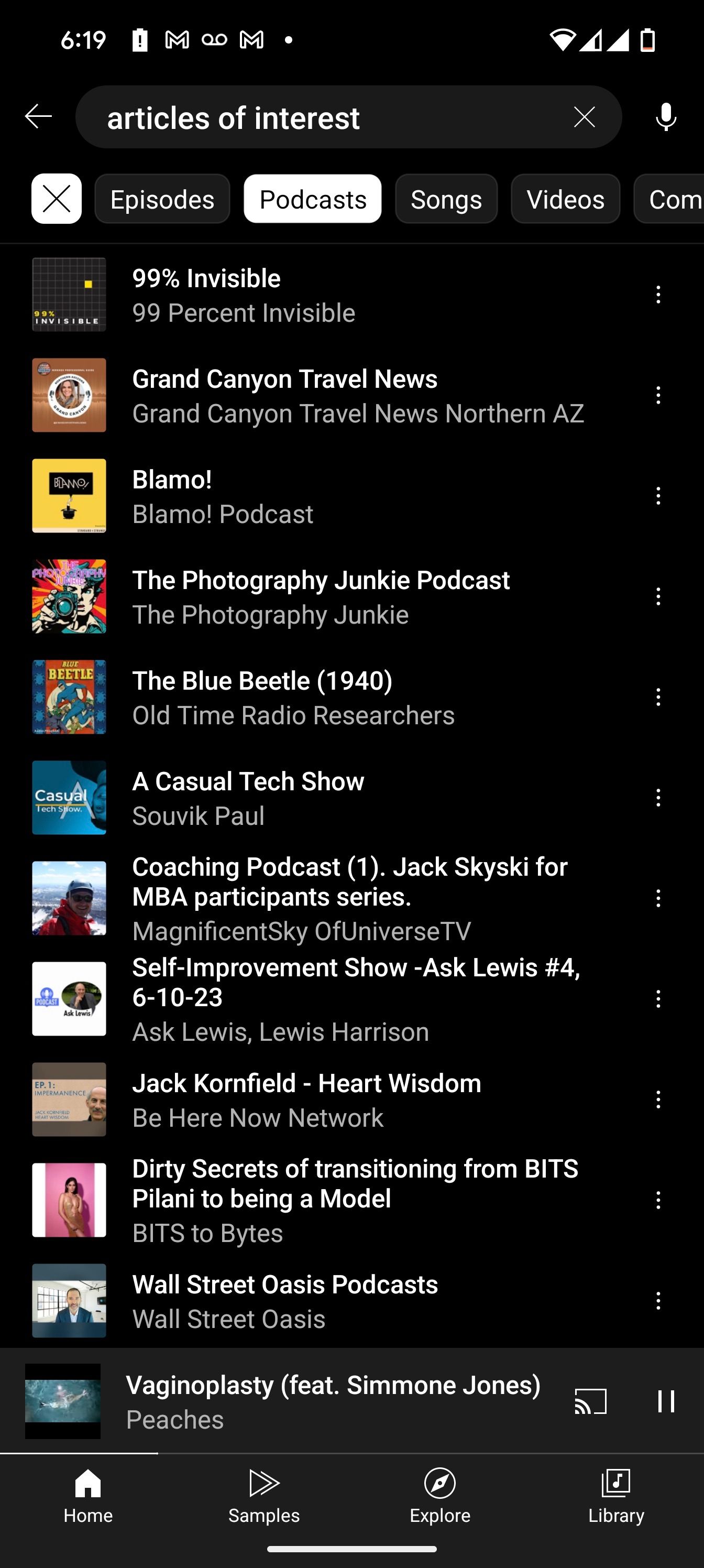This screenshot has width=704, height=1568.
Task: Open the options menu for Wall Street Oasis Podcasts
Action: 658,1301
